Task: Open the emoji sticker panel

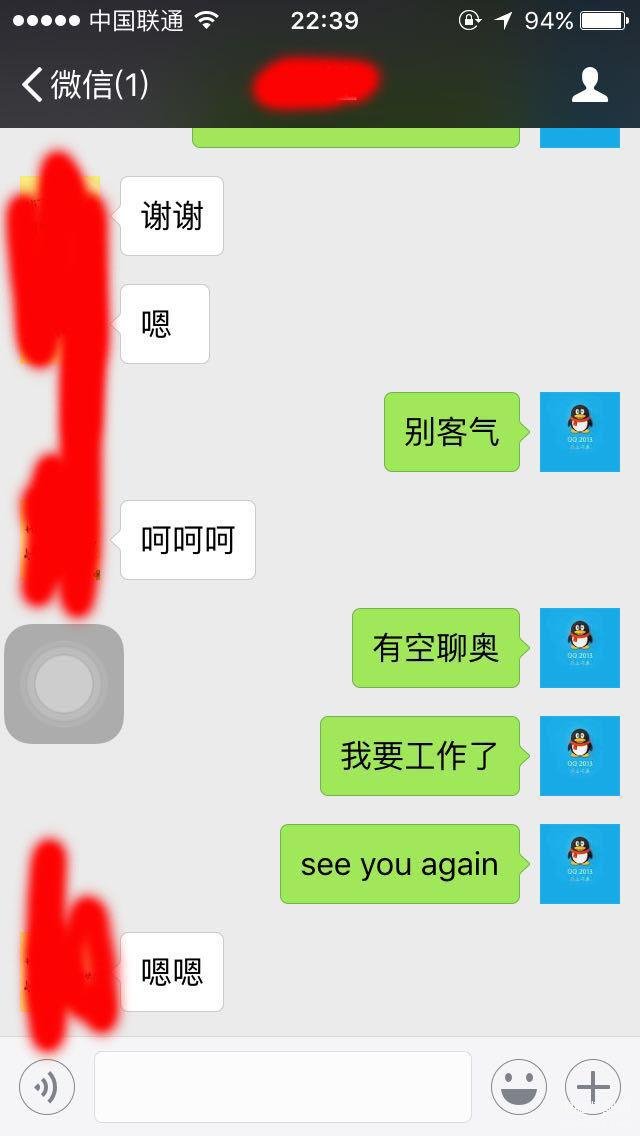Action: (x=519, y=1087)
